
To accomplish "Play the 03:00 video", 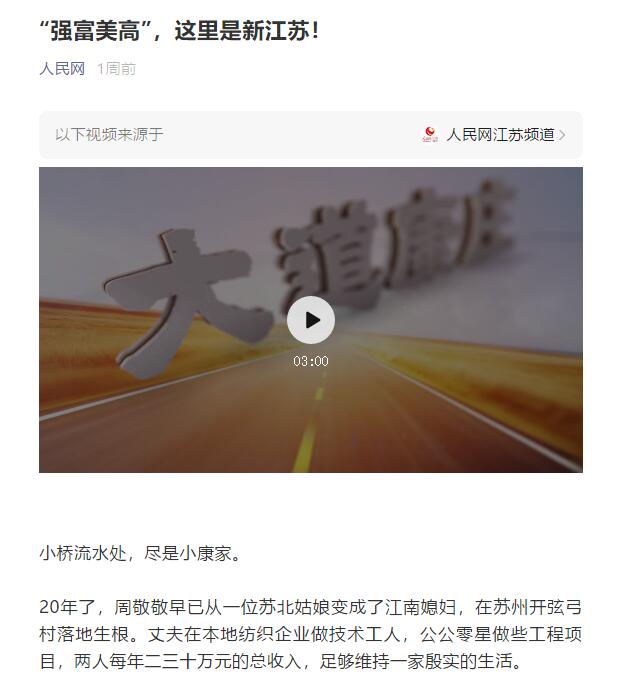I will (x=311, y=320).
